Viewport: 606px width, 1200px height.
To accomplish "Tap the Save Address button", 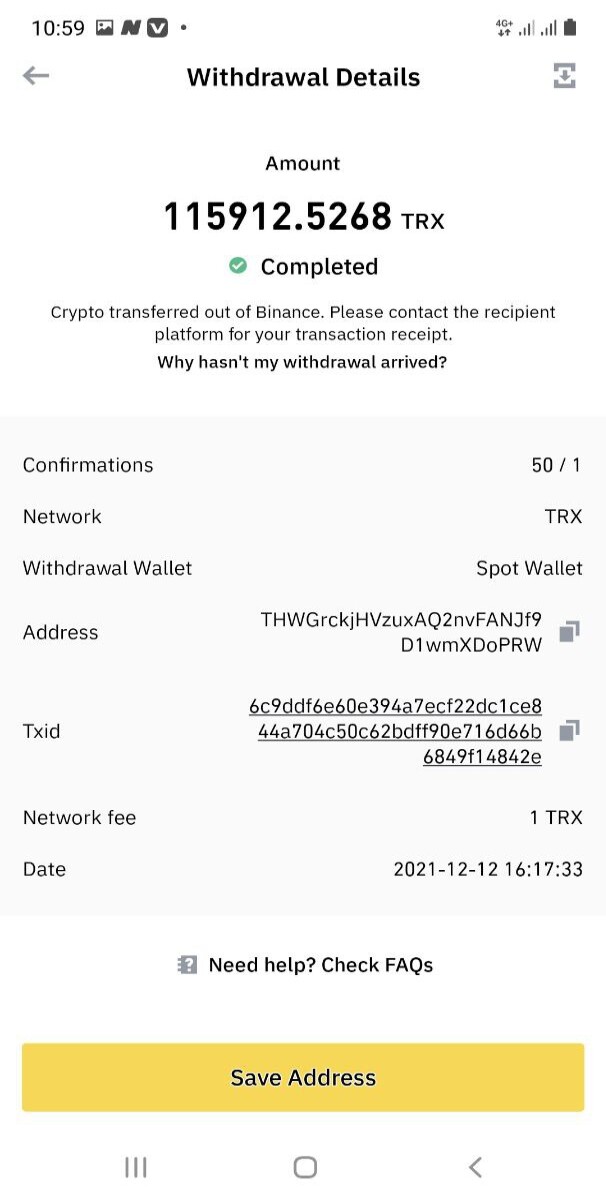I will (303, 1078).
